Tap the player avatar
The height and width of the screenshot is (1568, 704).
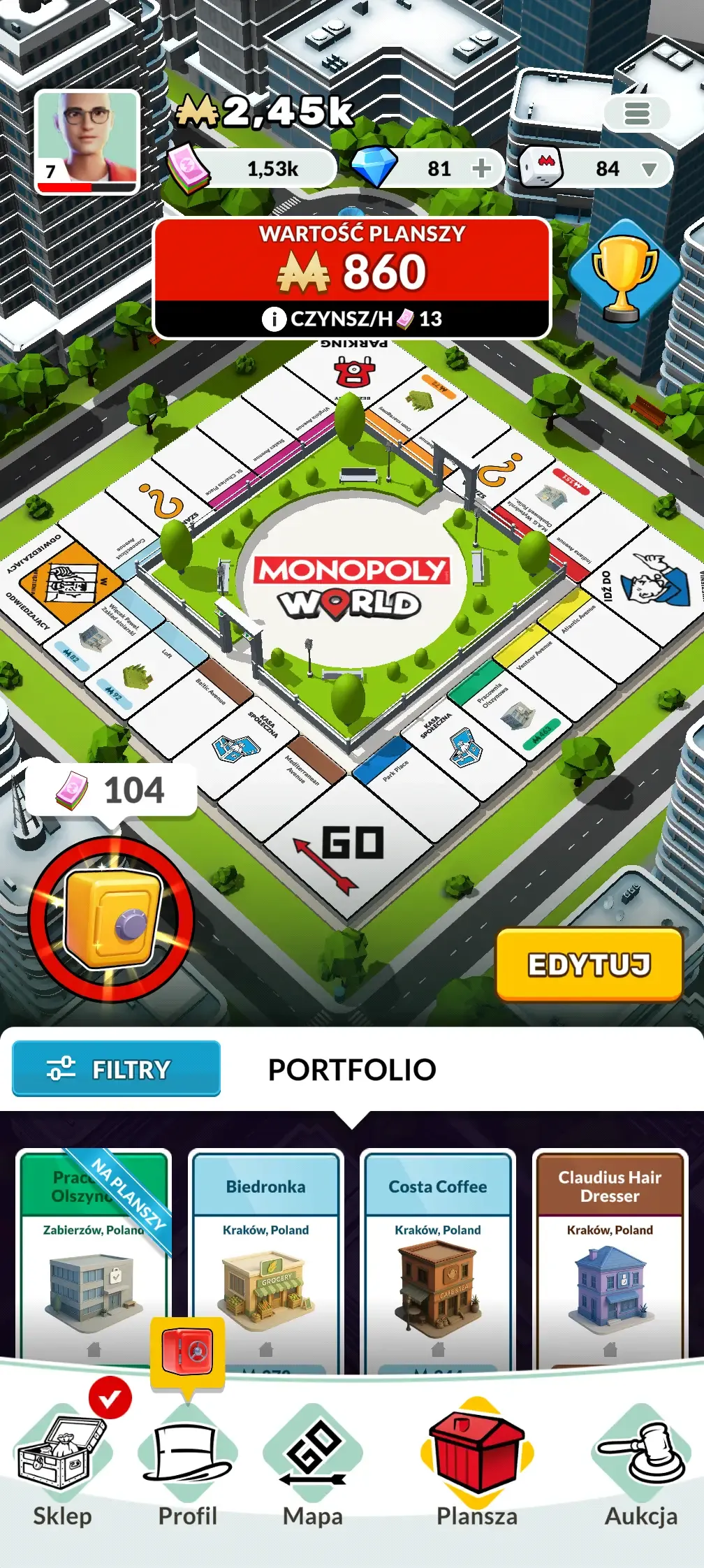click(x=87, y=142)
